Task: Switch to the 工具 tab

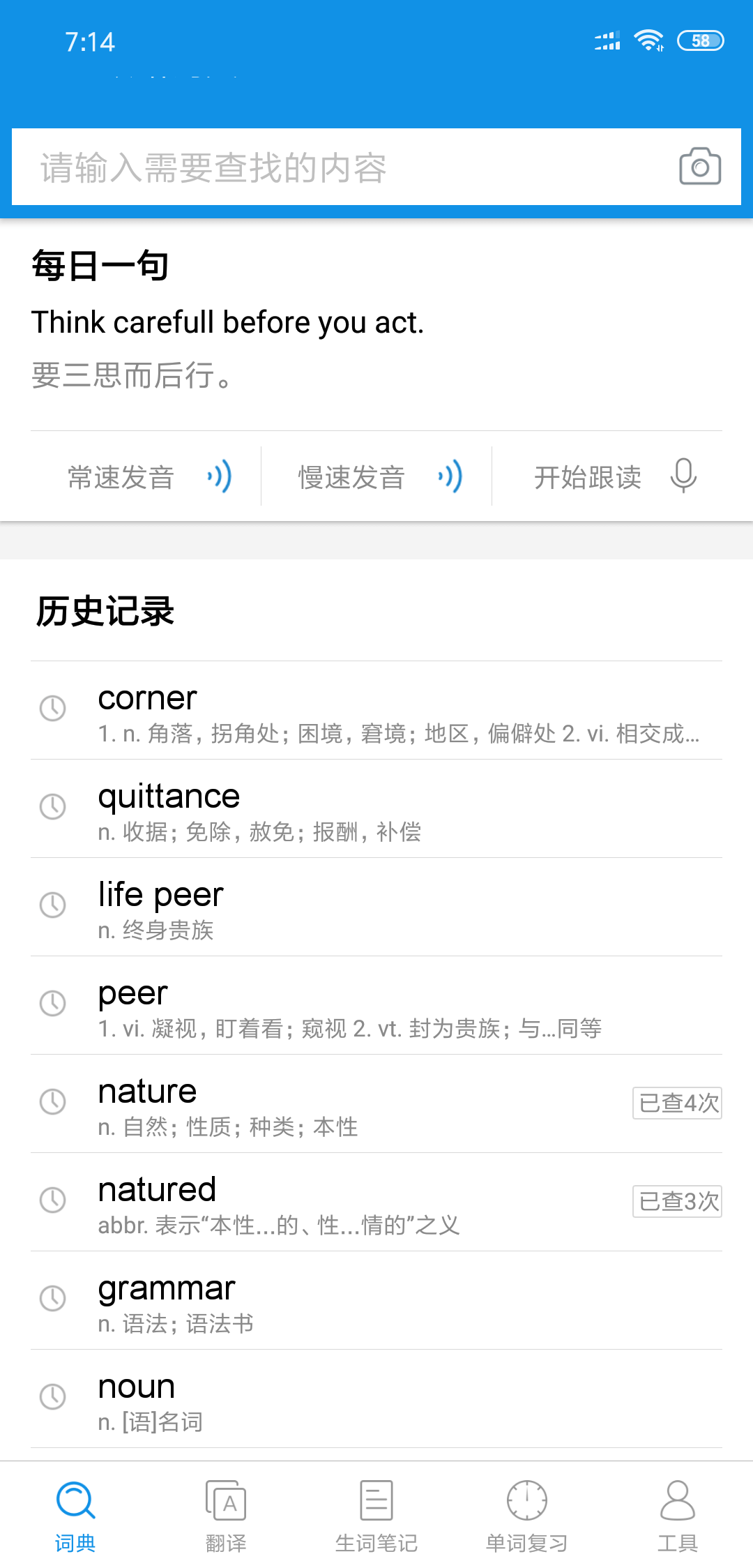Action: (678, 1515)
